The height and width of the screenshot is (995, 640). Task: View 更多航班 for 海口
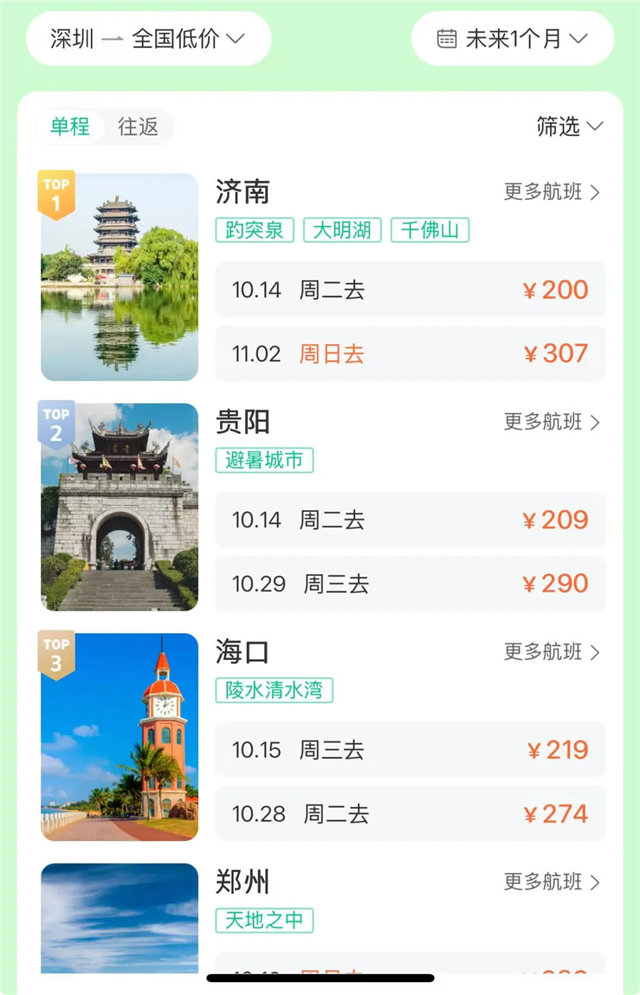552,652
